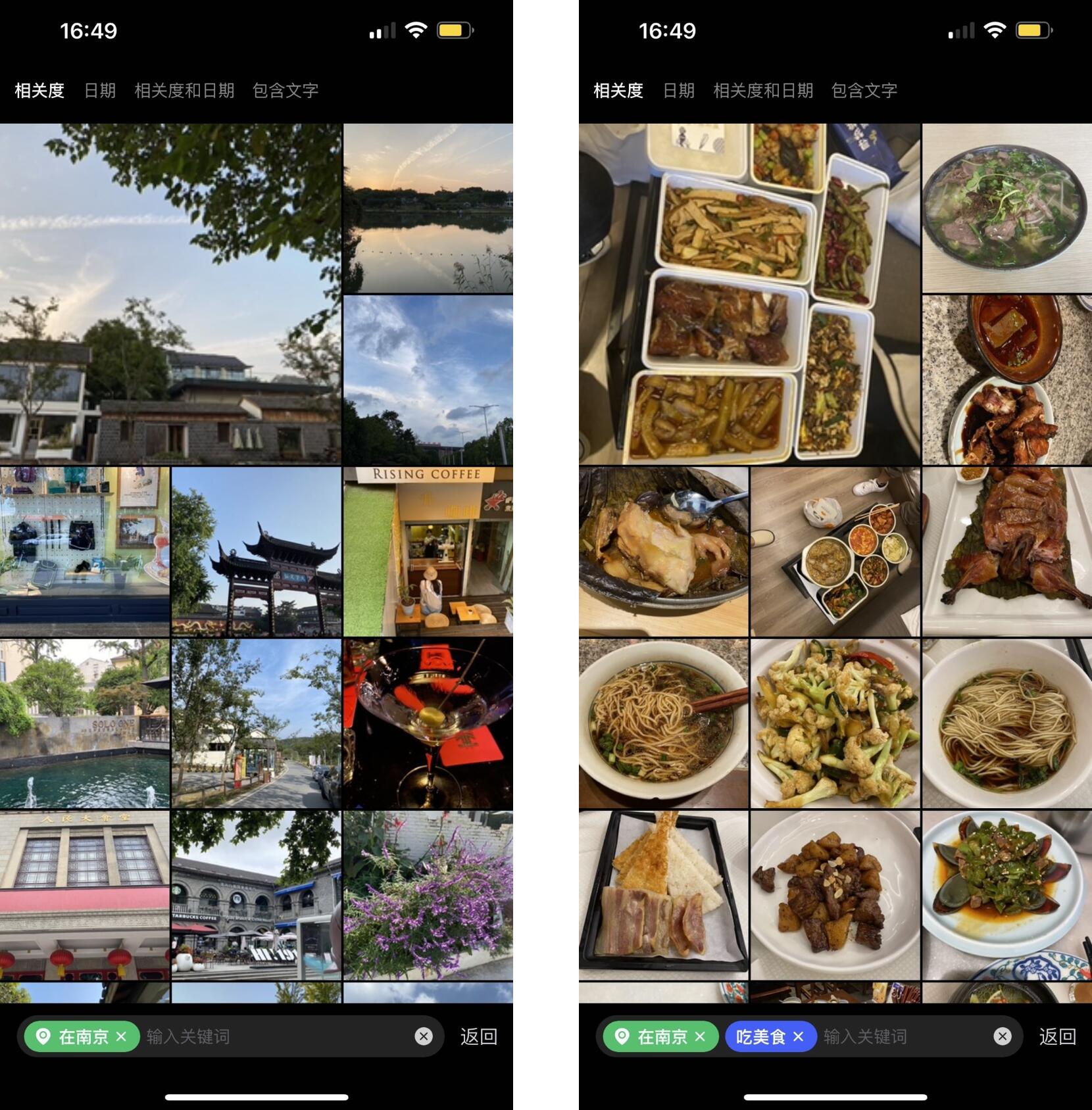Open the lake sunset reflection photo
The height and width of the screenshot is (1110, 1092).
[x=428, y=208]
